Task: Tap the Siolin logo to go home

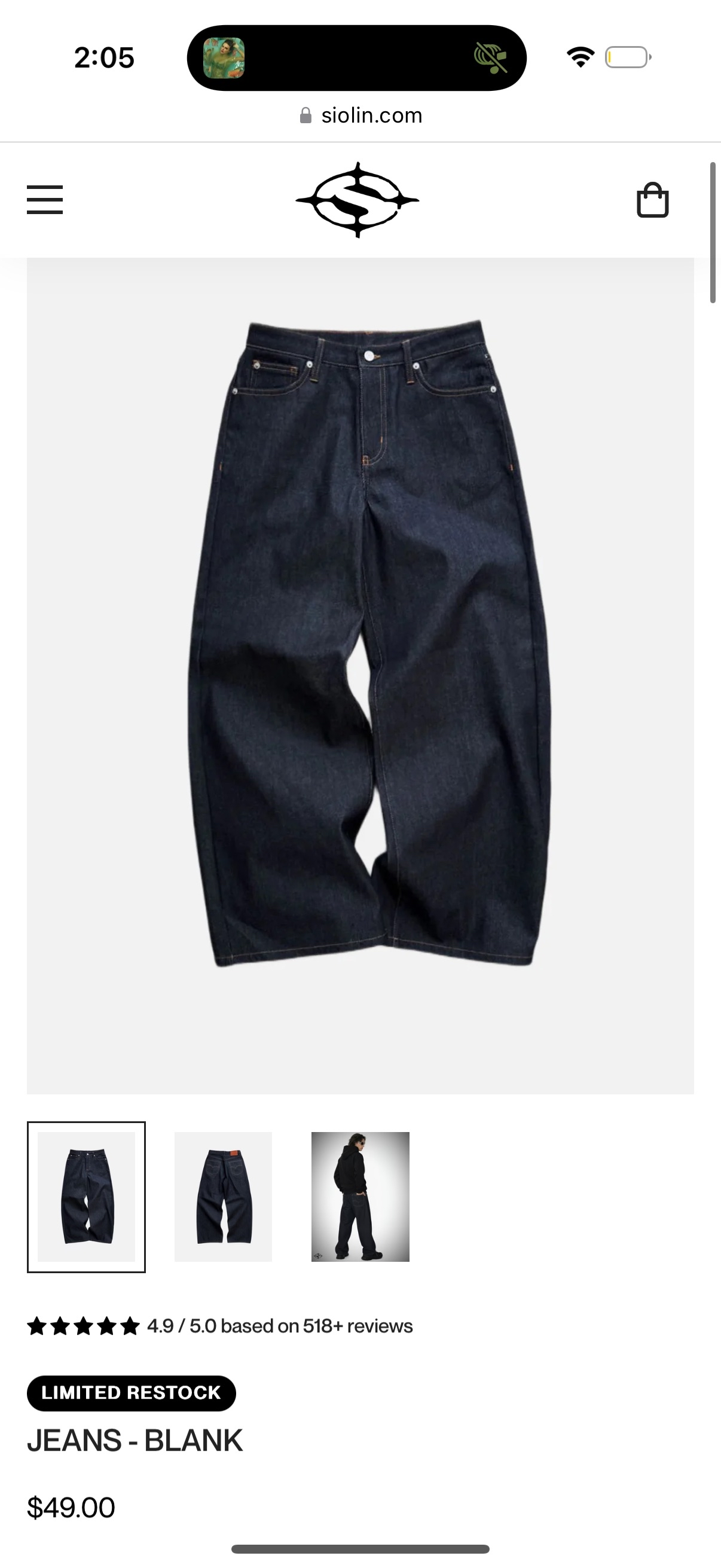Action: pyautogui.click(x=357, y=200)
